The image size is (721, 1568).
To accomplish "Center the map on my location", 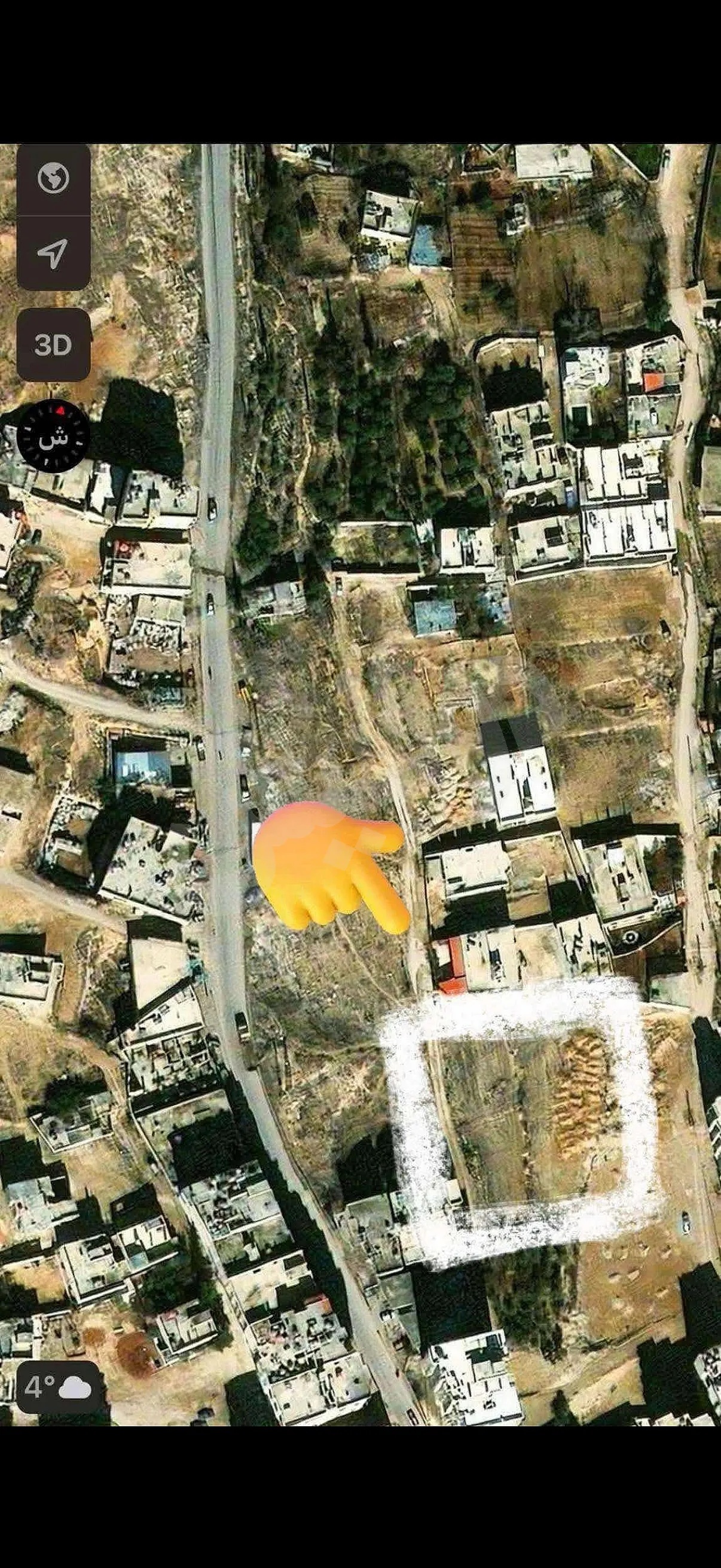I will pos(54,253).
